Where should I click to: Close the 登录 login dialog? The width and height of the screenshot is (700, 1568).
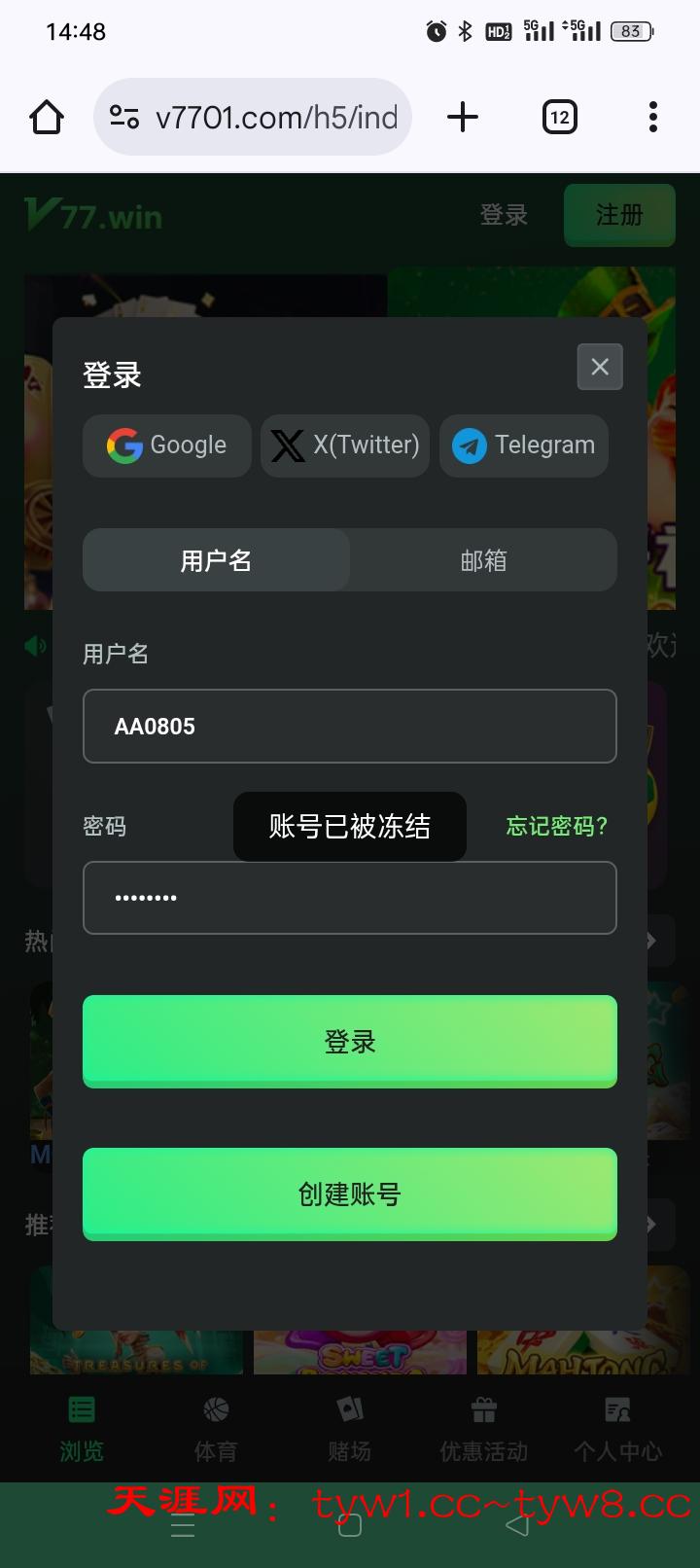click(x=600, y=367)
